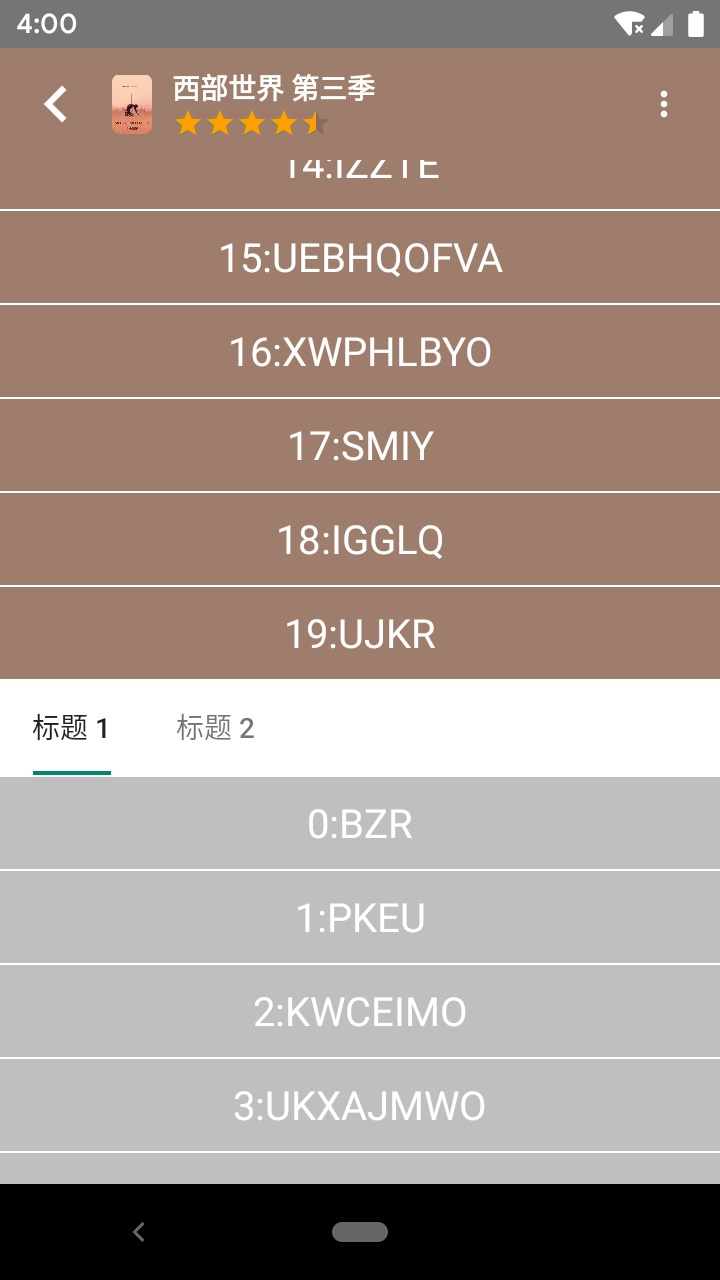Choose row 19:UJKR
720x1280 pixels.
(x=360, y=634)
